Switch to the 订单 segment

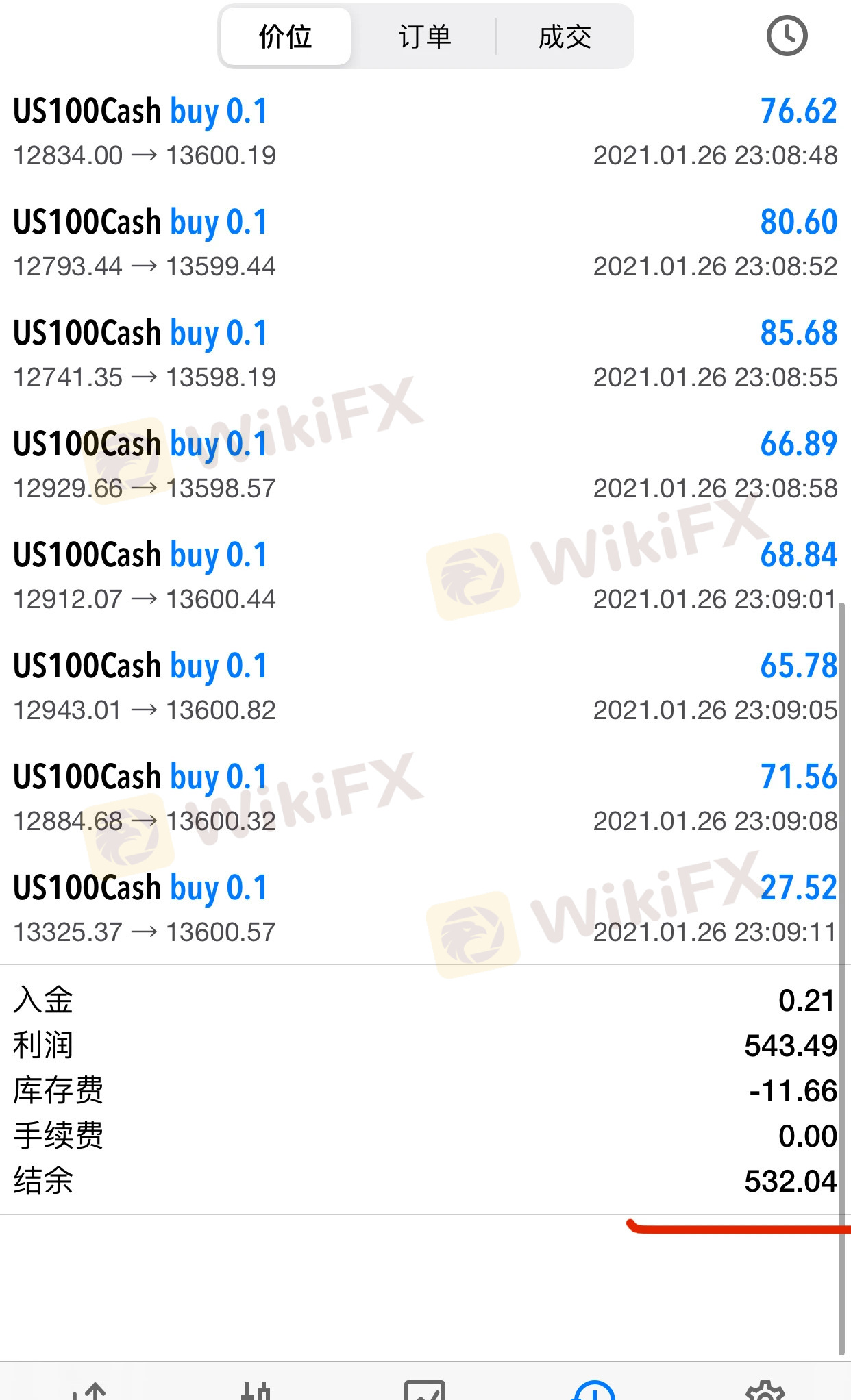425,37
